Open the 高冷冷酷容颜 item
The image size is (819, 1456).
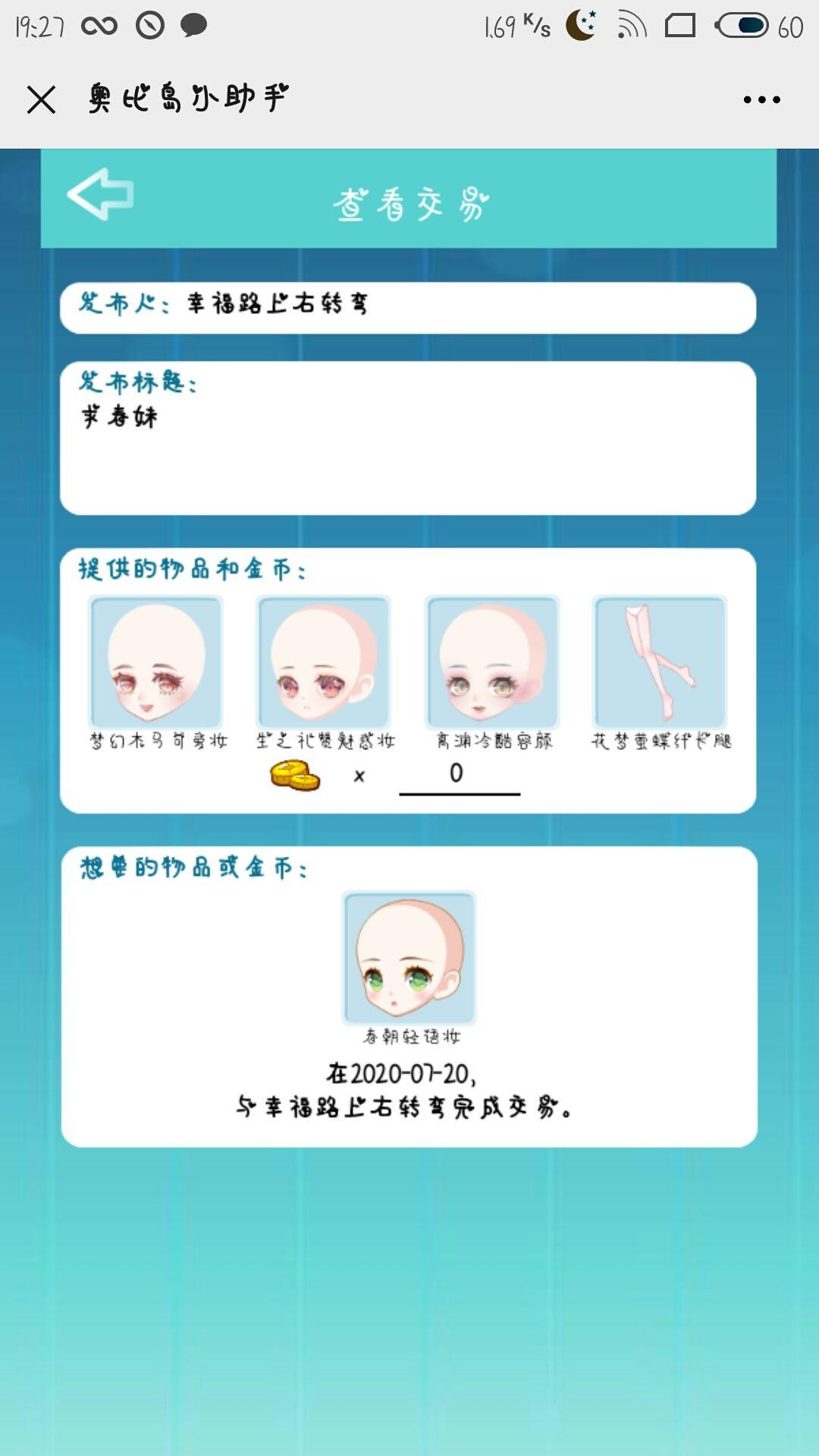(x=492, y=663)
